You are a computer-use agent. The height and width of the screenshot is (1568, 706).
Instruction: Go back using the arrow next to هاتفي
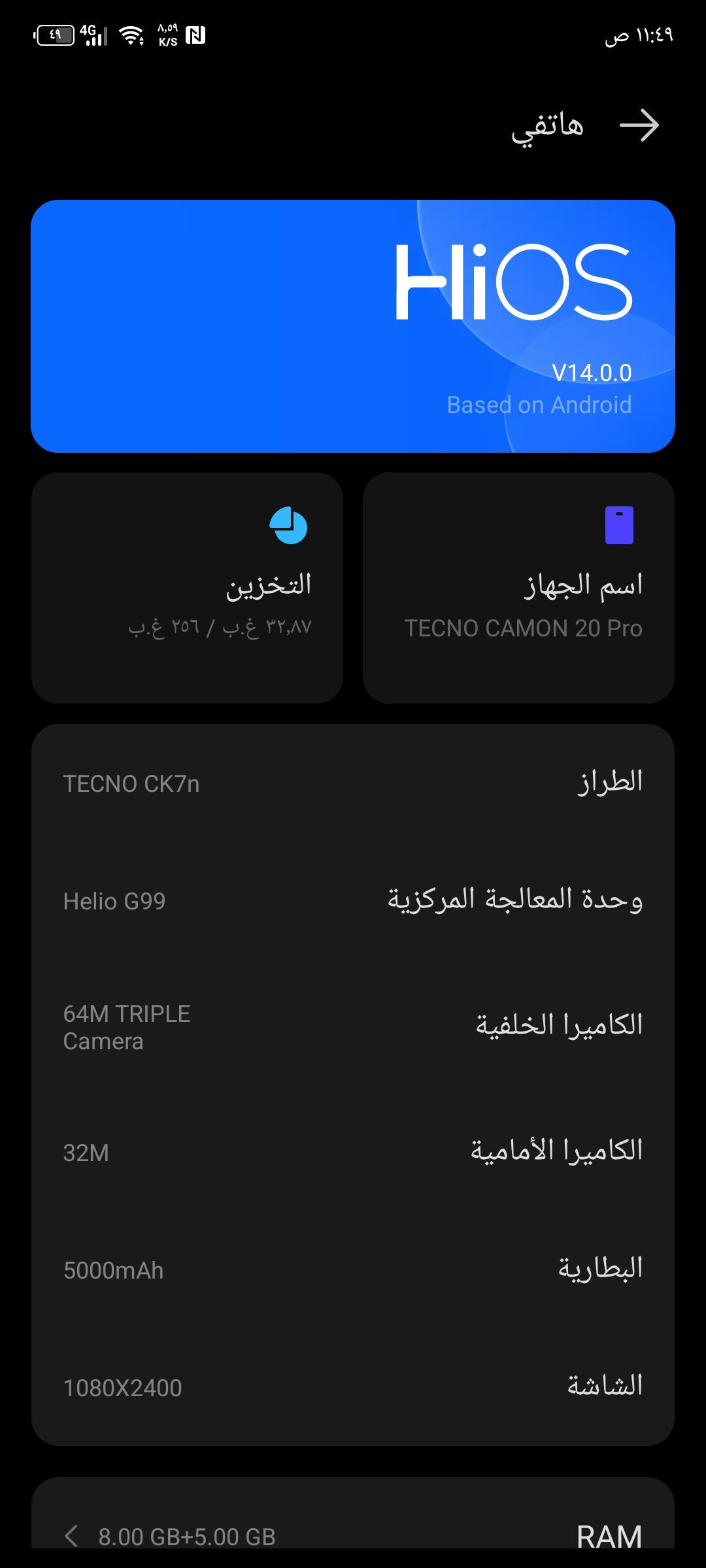639,125
